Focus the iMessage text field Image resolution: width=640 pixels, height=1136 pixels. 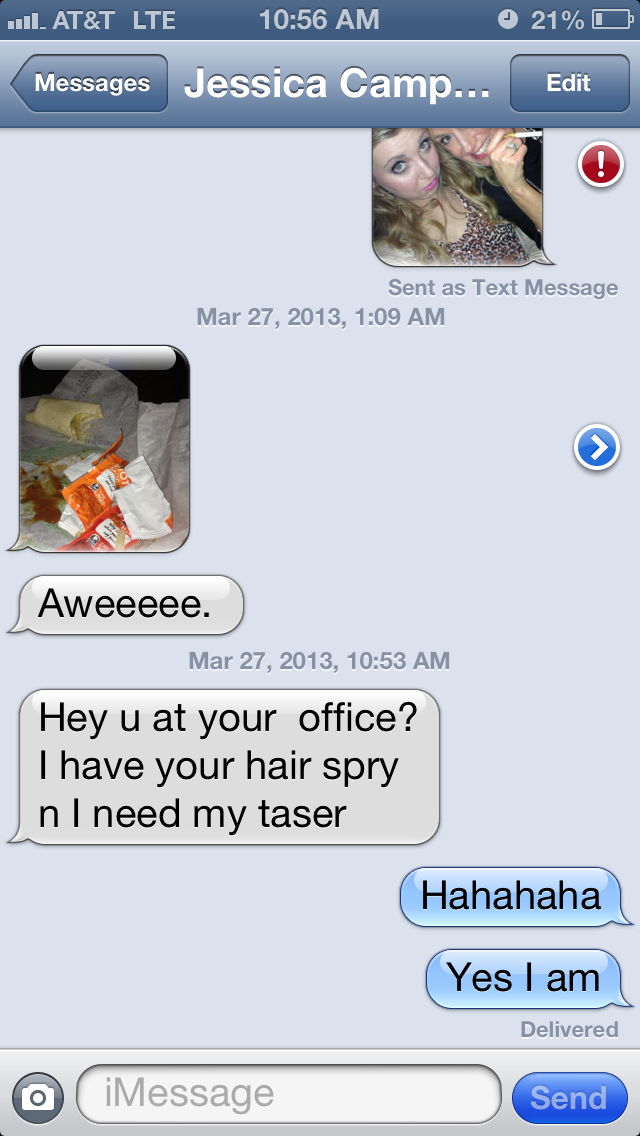click(288, 1094)
